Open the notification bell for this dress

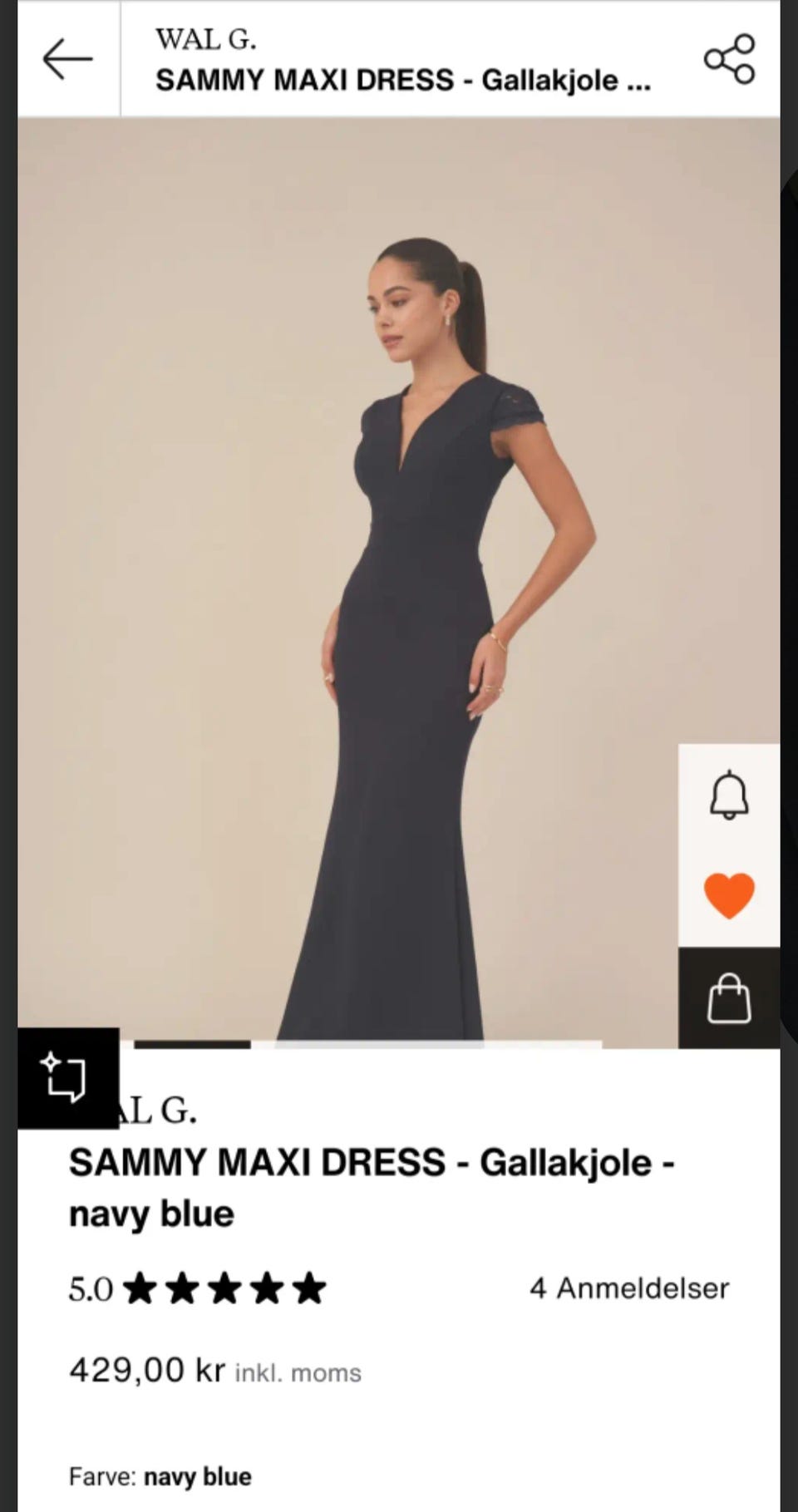tap(729, 795)
